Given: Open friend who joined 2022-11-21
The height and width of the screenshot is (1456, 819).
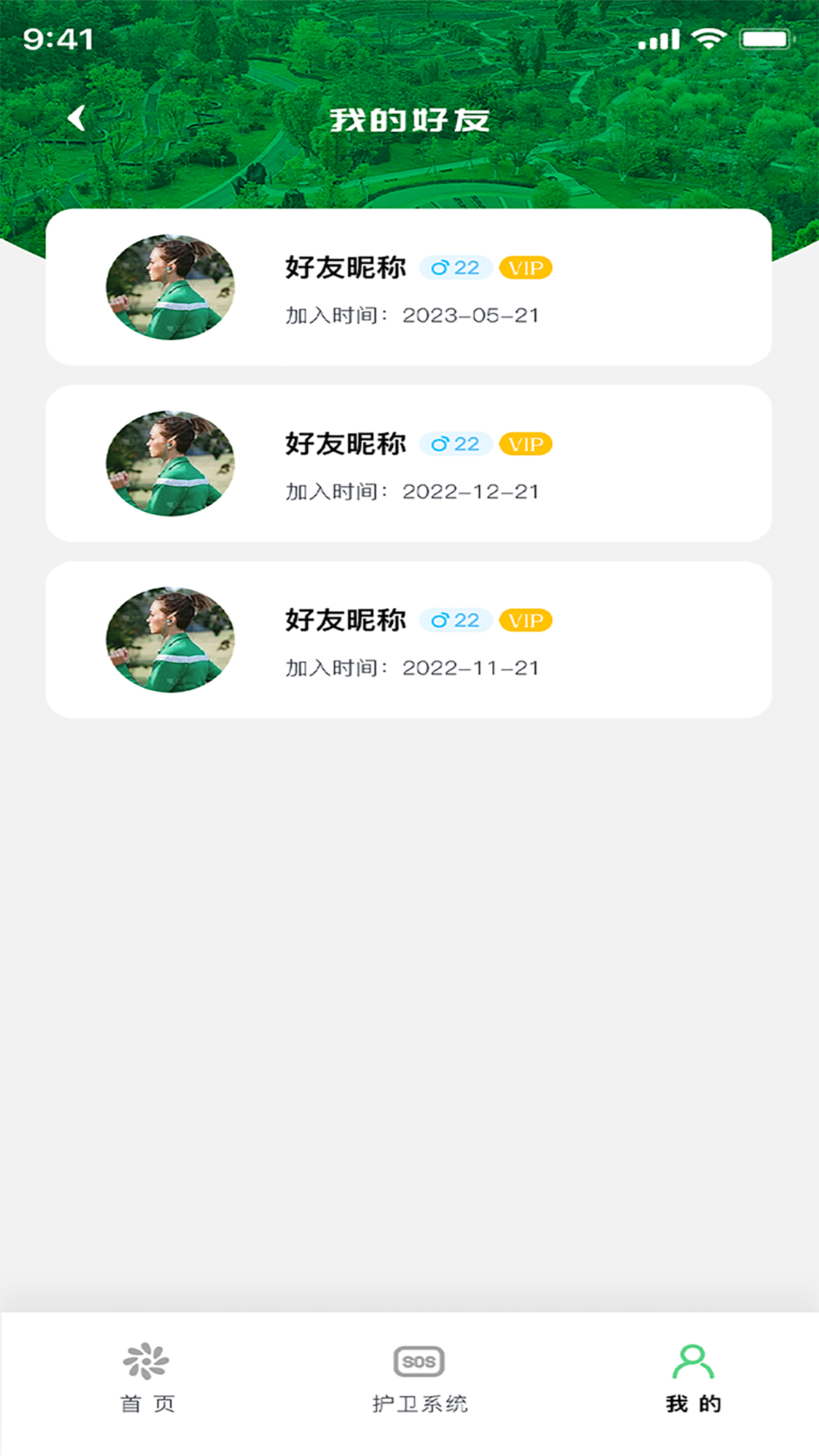Looking at the screenshot, I should pyautogui.click(x=408, y=639).
